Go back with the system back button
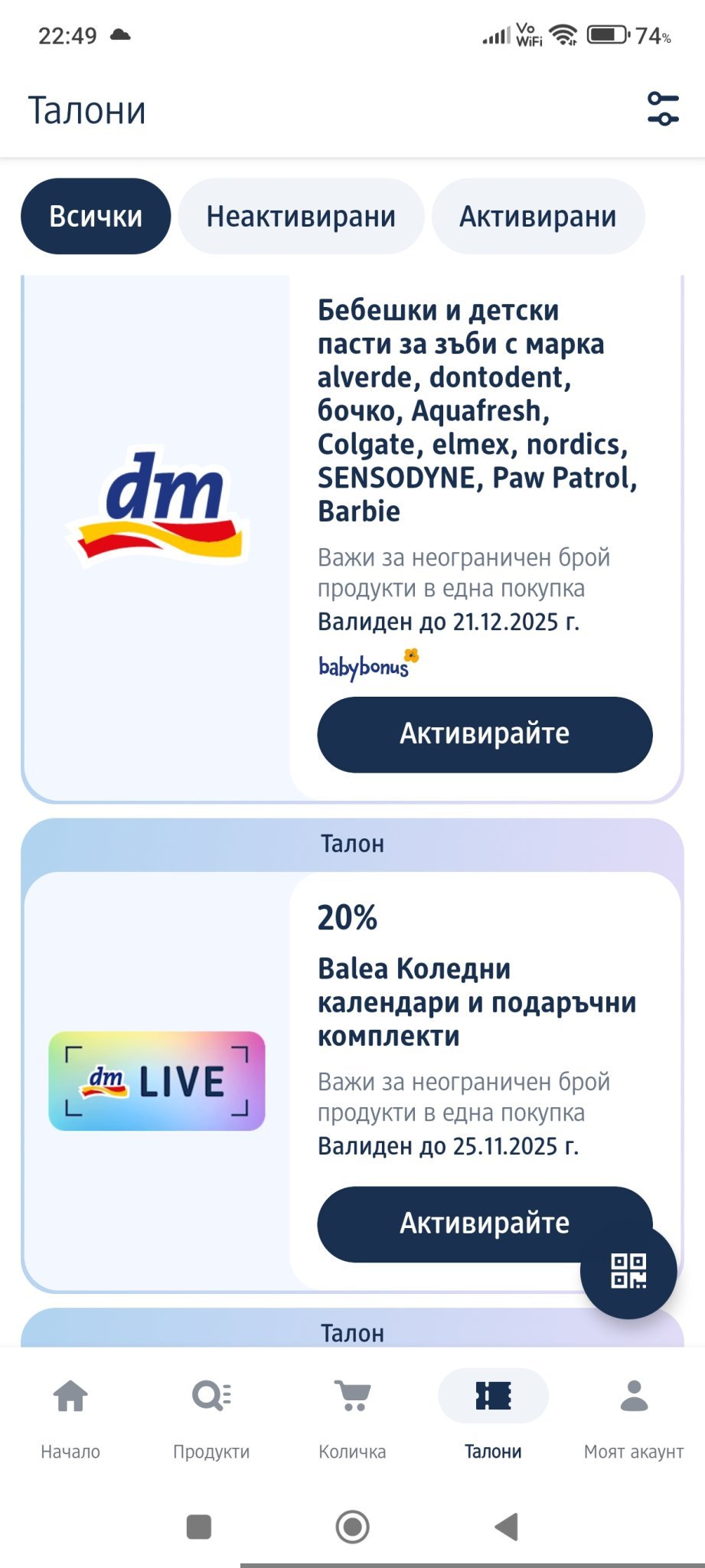705x1568 pixels. point(506,1527)
